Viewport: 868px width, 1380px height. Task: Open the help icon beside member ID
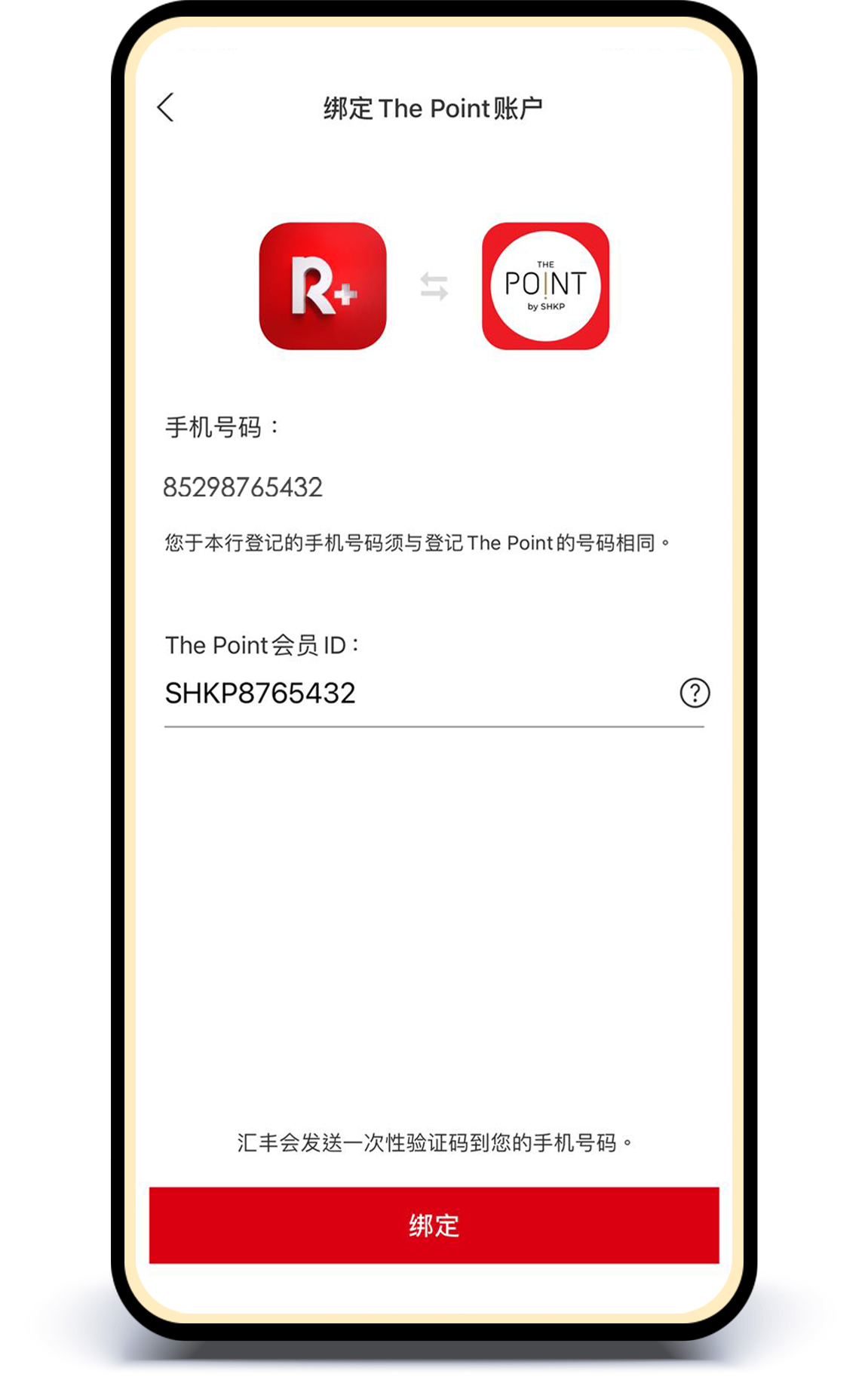pyautogui.click(x=694, y=693)
